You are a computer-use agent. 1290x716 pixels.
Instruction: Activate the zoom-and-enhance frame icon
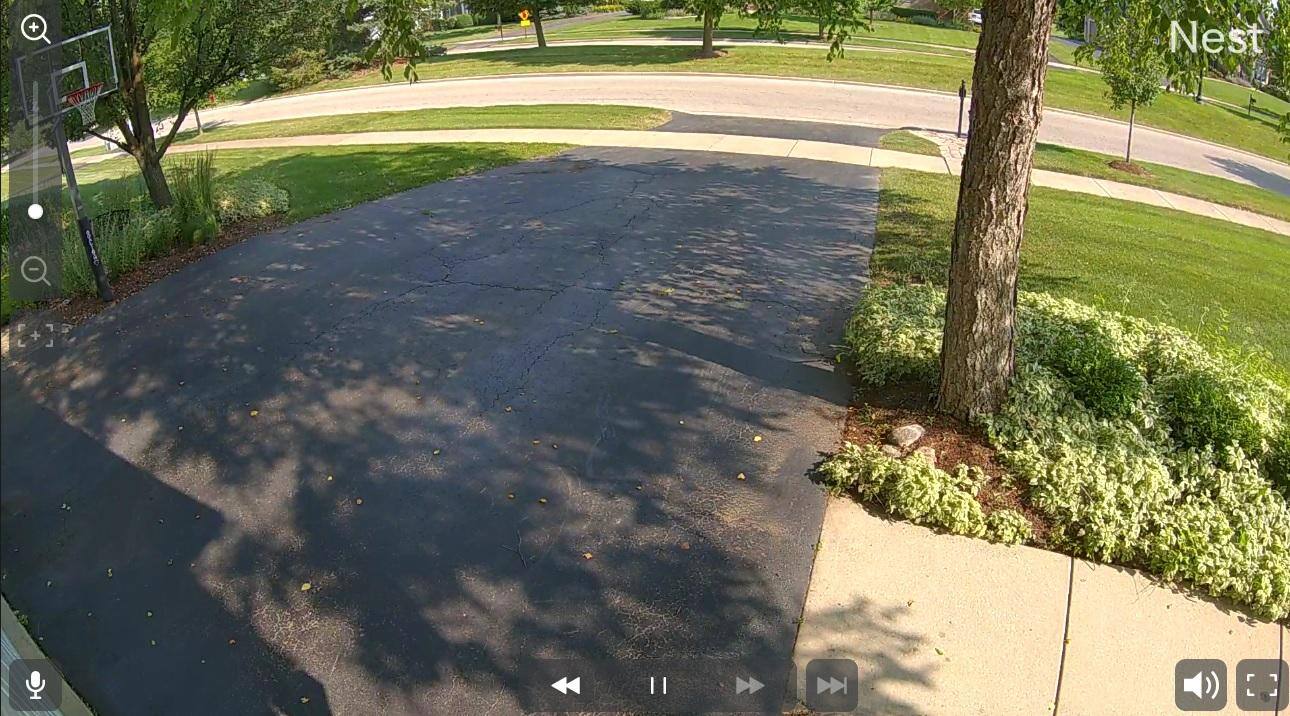tap(36, 335)
